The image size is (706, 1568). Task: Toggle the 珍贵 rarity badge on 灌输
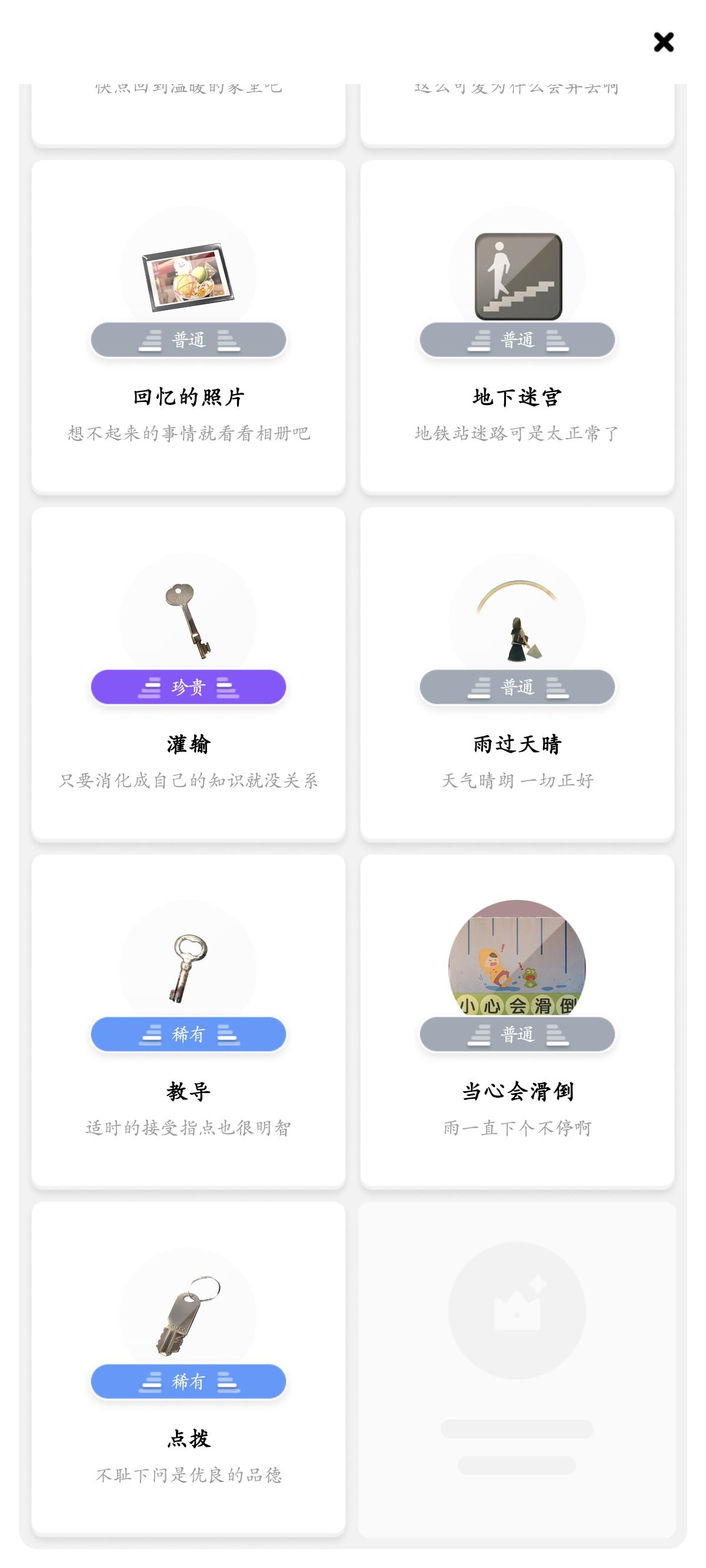click(x=188, y=687)
